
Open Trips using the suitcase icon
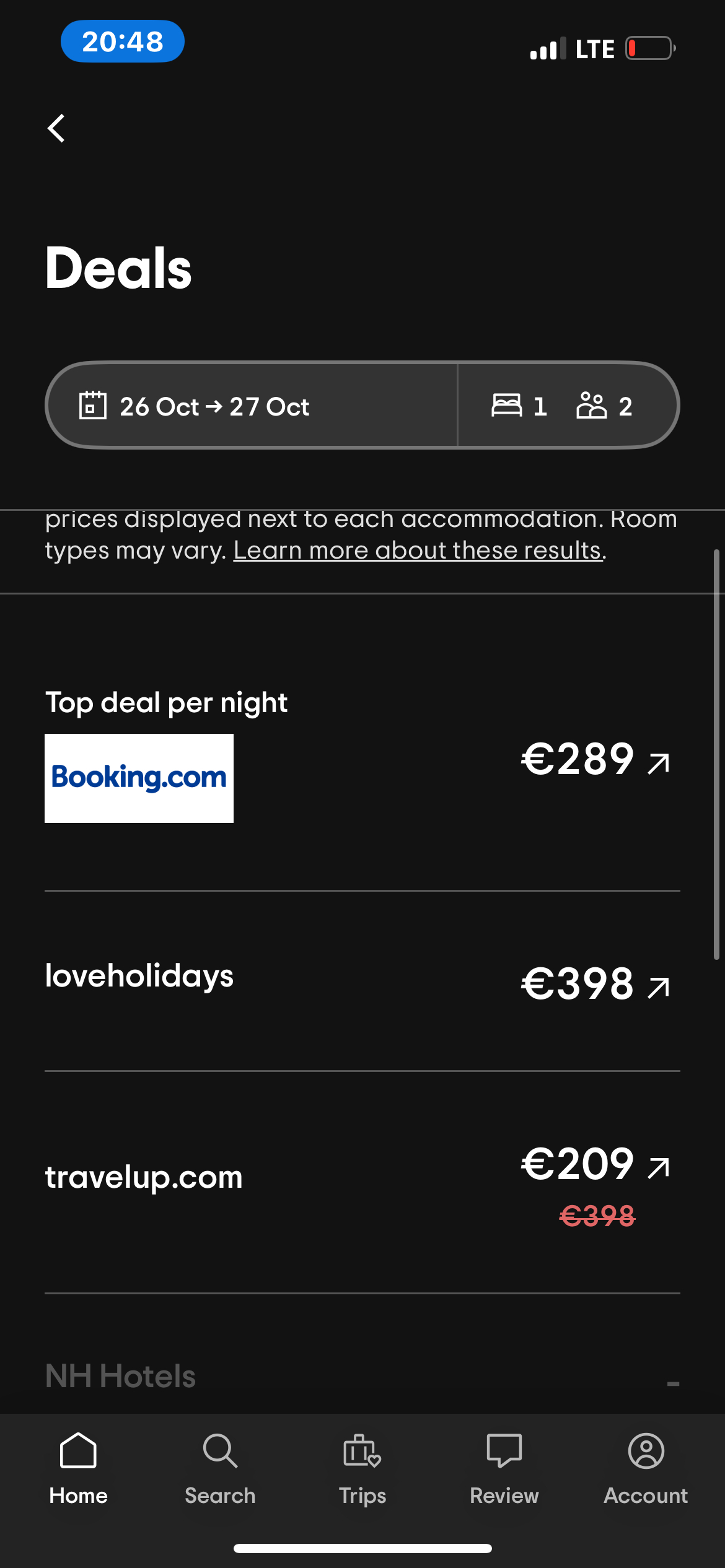(x=362, y=1453)
